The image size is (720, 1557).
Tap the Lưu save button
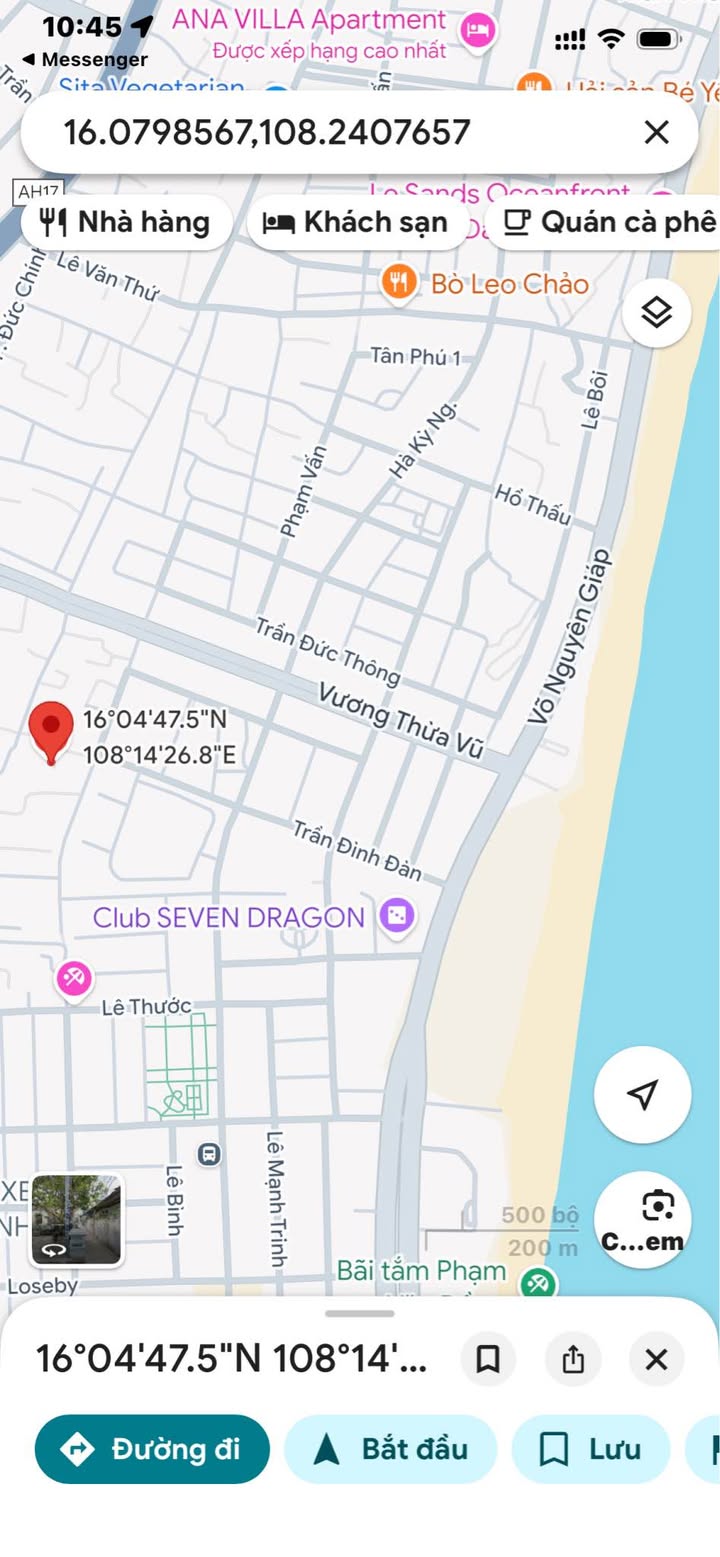click(591, 1449)
